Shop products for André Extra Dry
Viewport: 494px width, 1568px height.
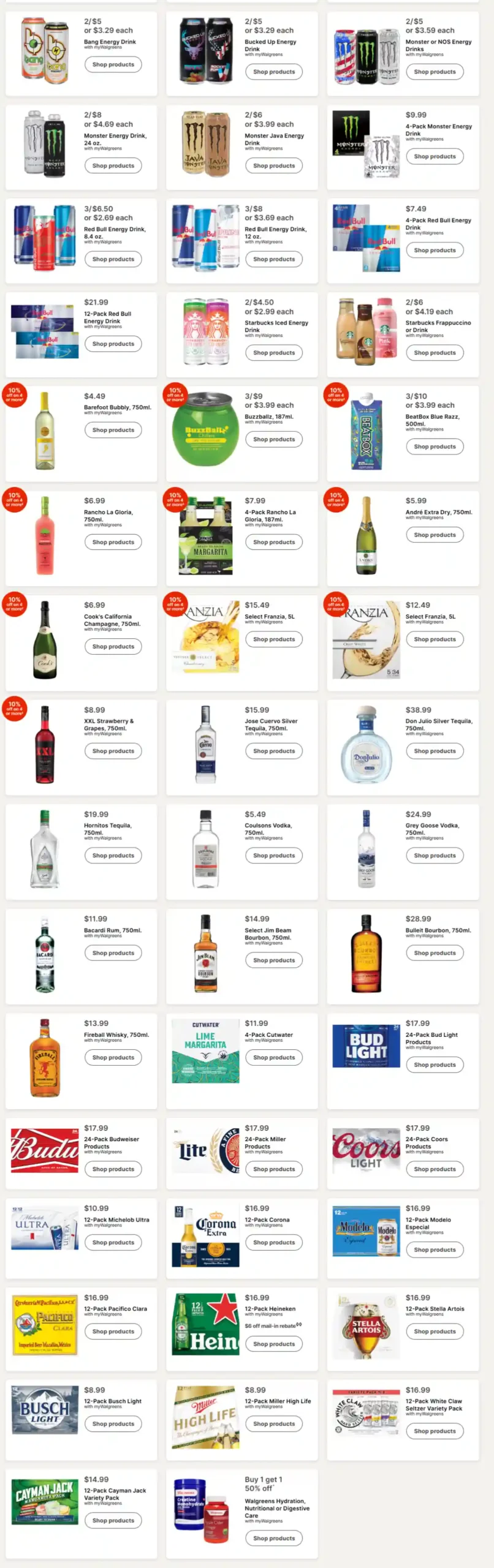click(434, 535)
